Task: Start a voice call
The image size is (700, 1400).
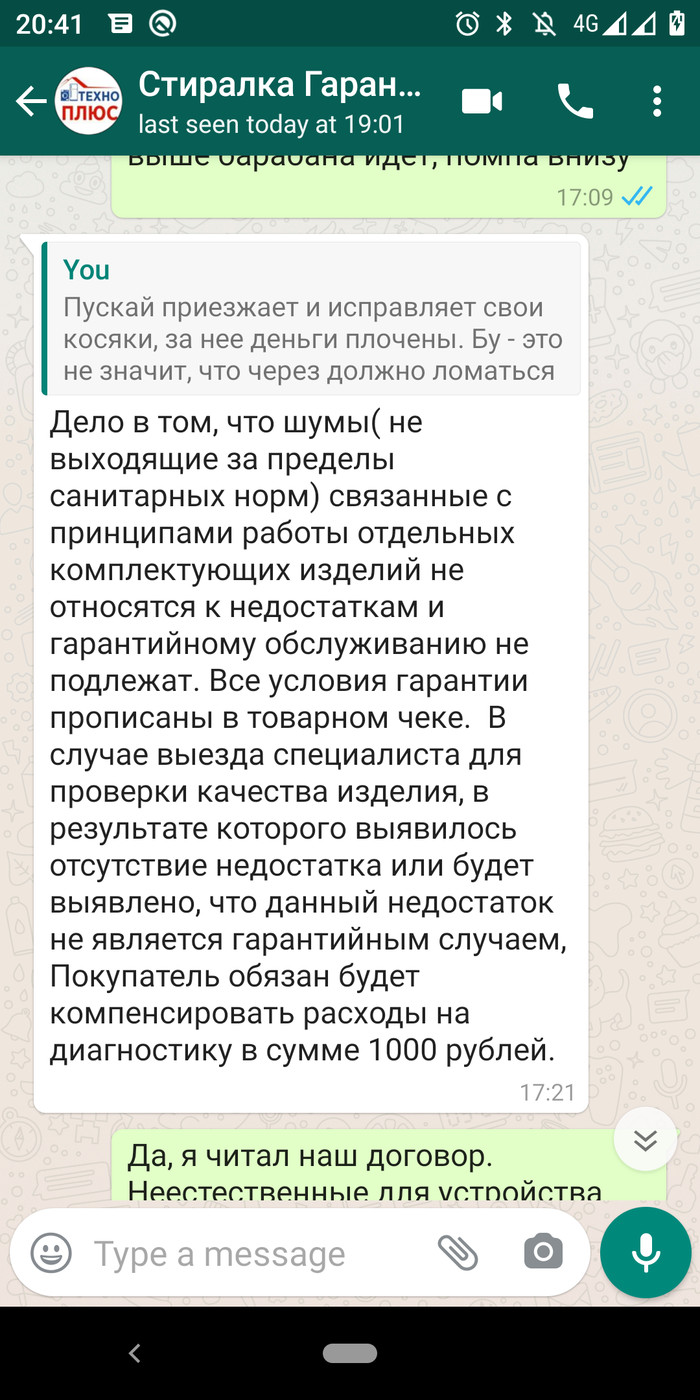Action: [576, 101]
